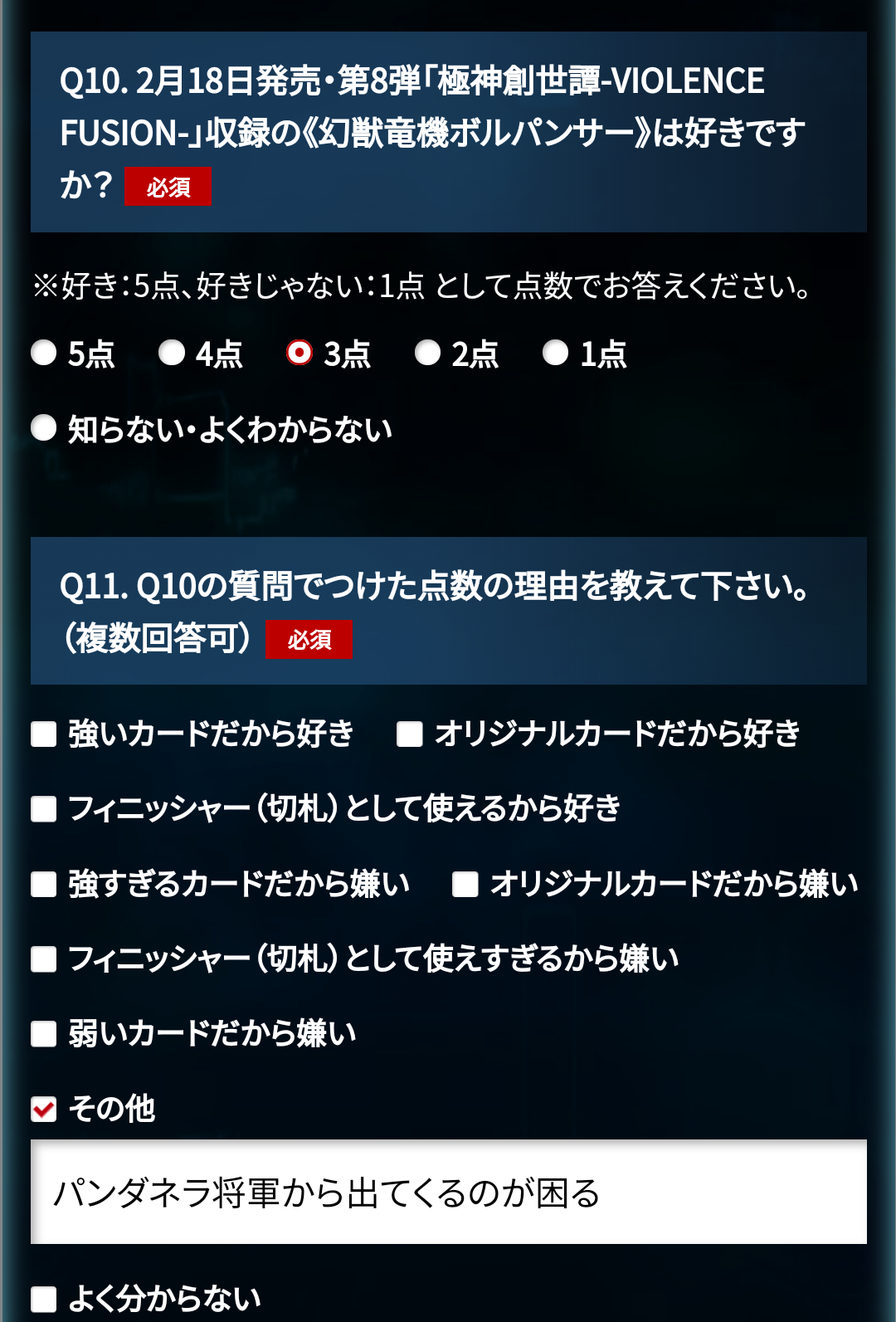This screenshot has height=1322, width=896.
Task: Tick フィニッシャー(切札)として使えるから好き
Action: click(x=44, y=809)
